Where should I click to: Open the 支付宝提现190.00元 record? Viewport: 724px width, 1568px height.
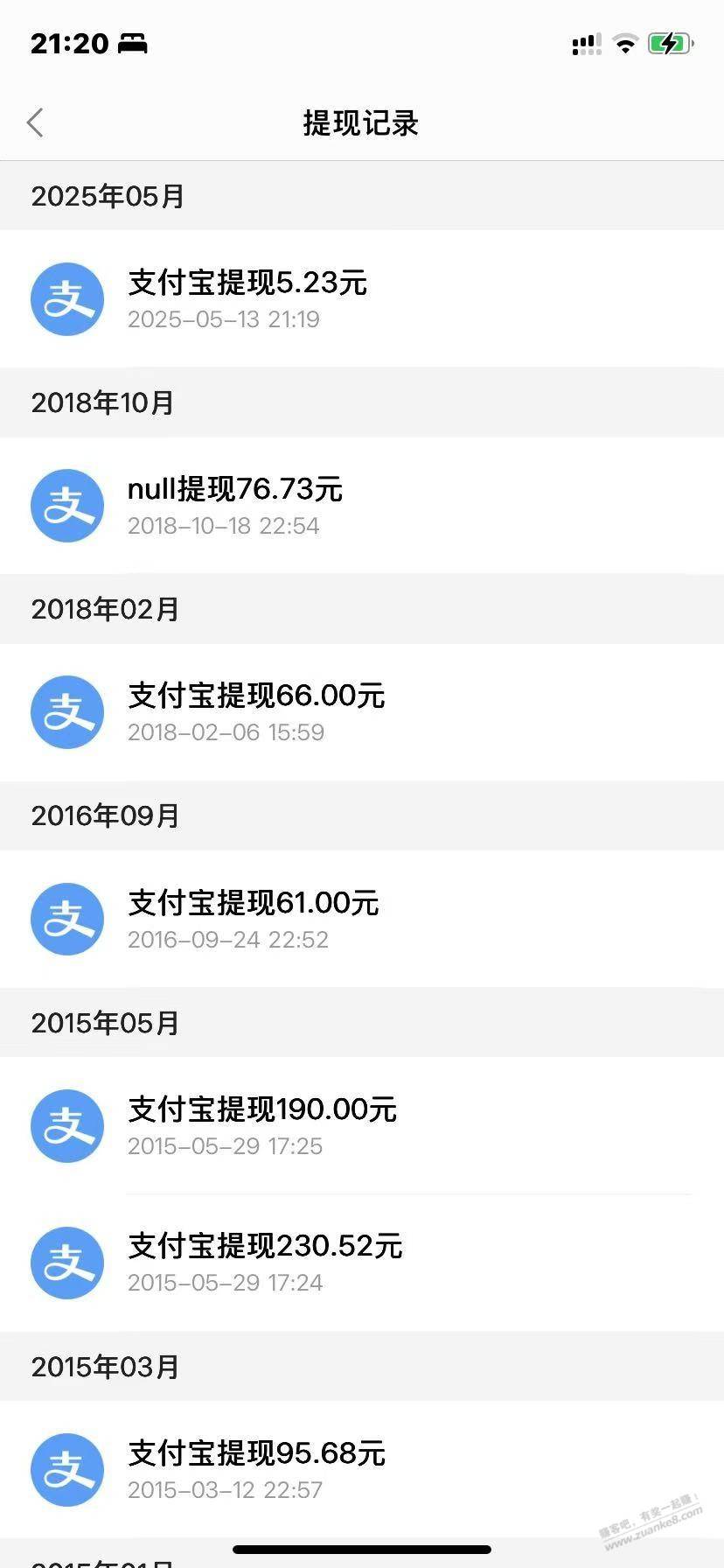[362, 1125]
